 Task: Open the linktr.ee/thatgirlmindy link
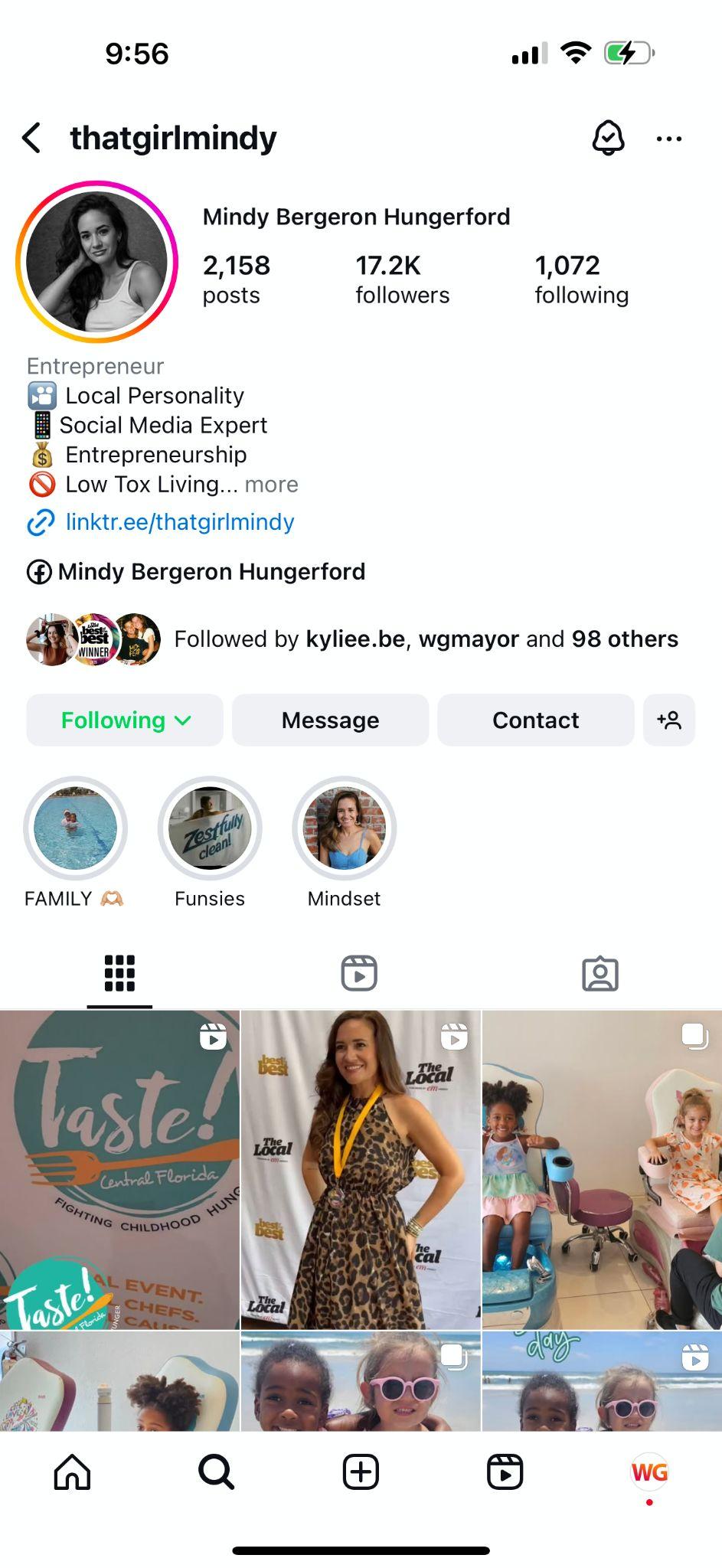coord(180,522)
